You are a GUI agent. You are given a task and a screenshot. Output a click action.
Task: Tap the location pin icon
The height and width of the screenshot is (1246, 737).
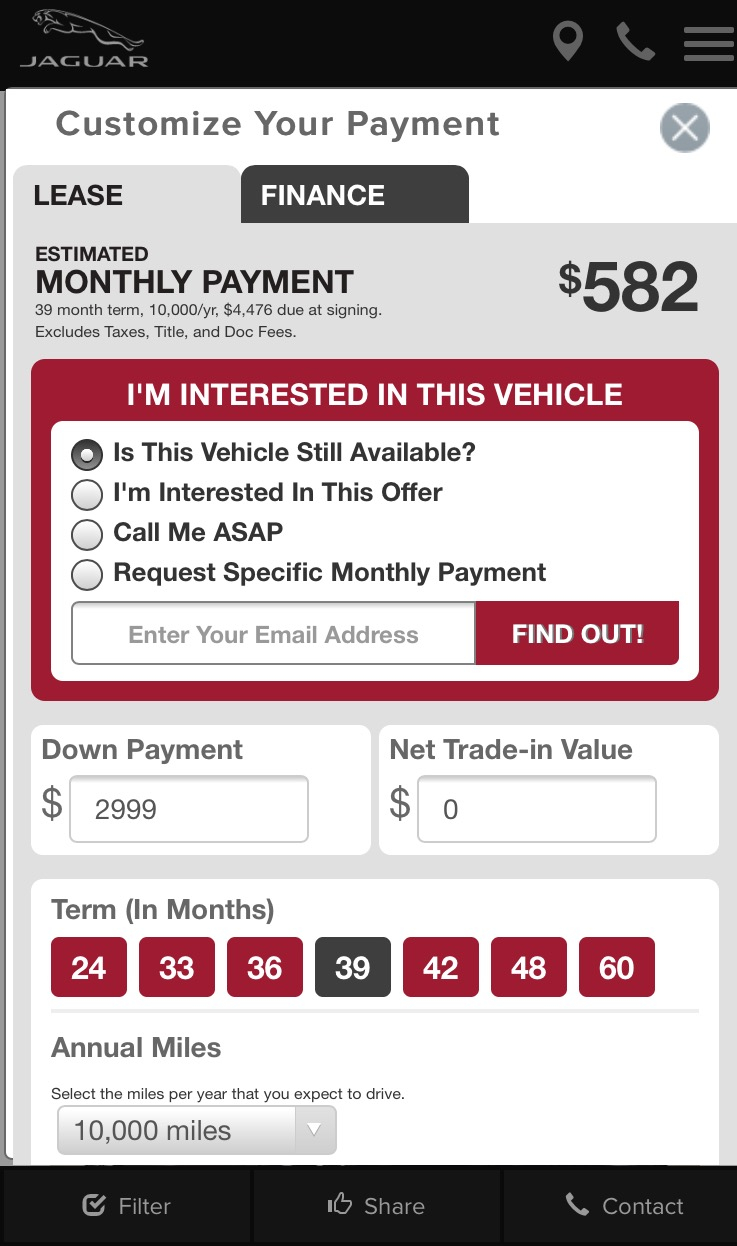tap(568, 42)
